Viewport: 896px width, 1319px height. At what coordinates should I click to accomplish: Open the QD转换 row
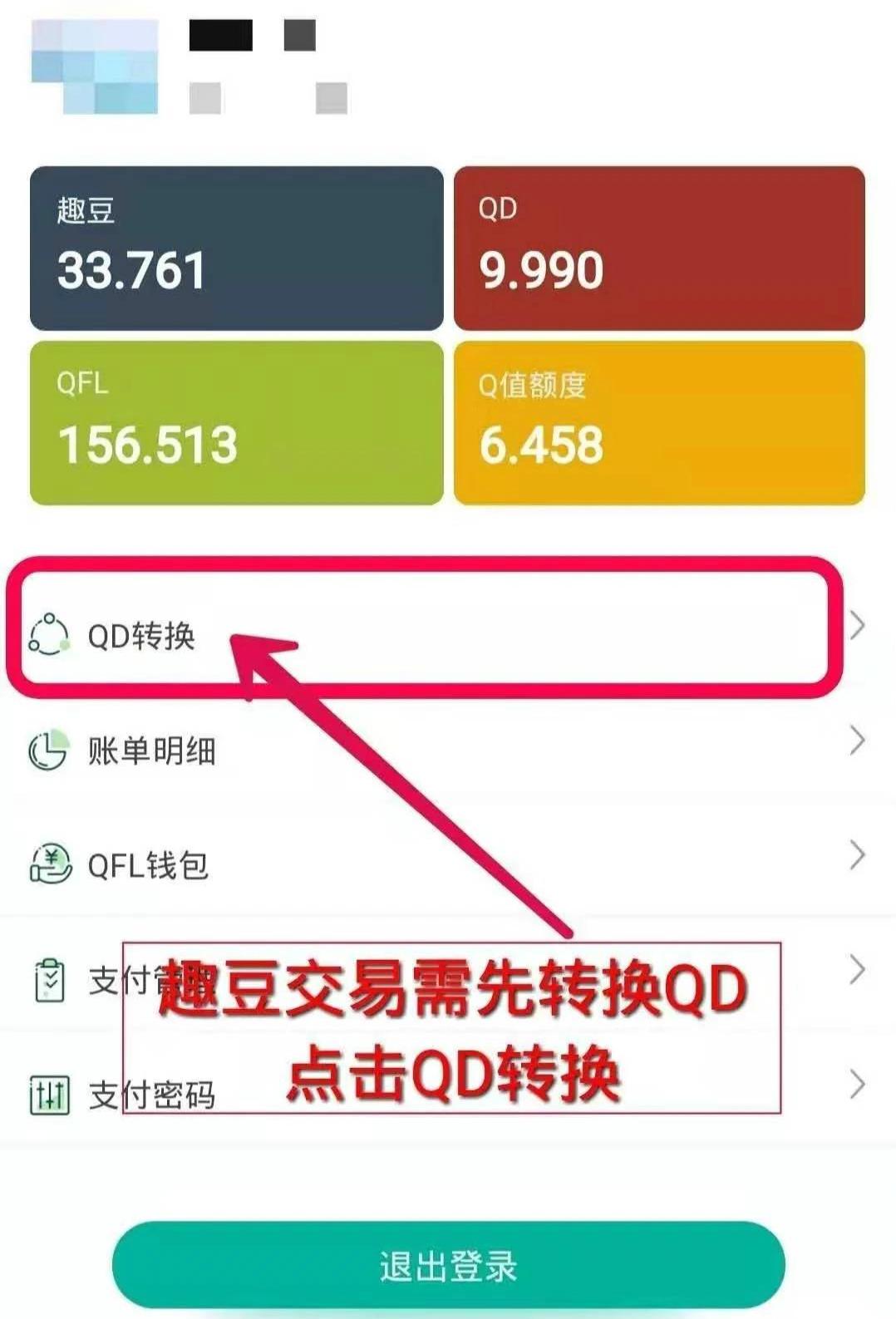(x=141, y=637)
